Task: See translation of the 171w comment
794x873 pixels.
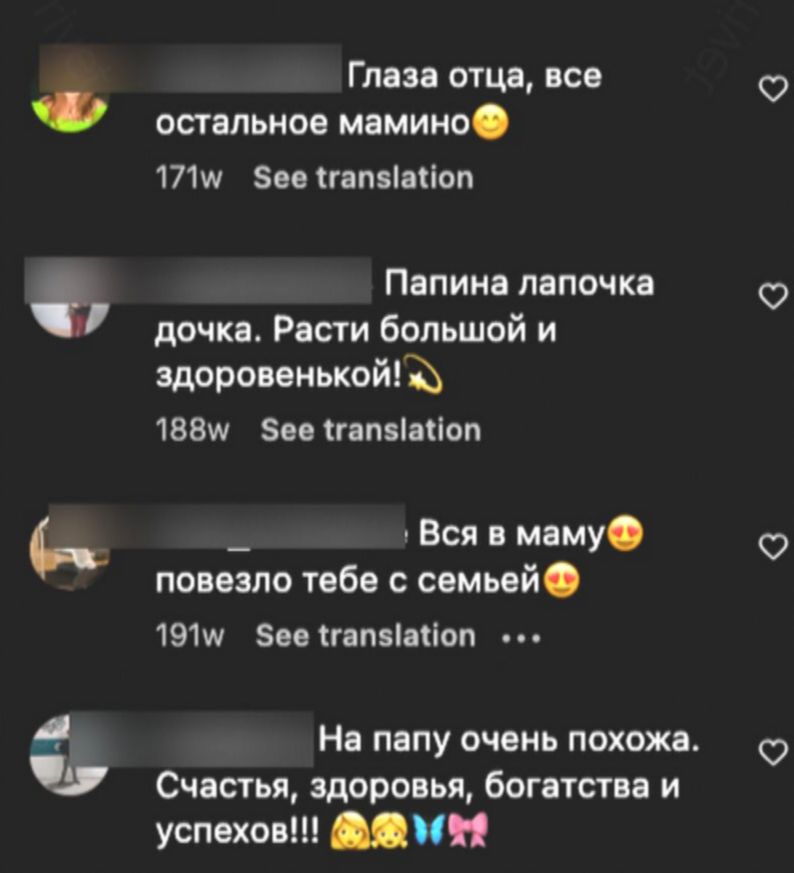Action: coord(363,178)
